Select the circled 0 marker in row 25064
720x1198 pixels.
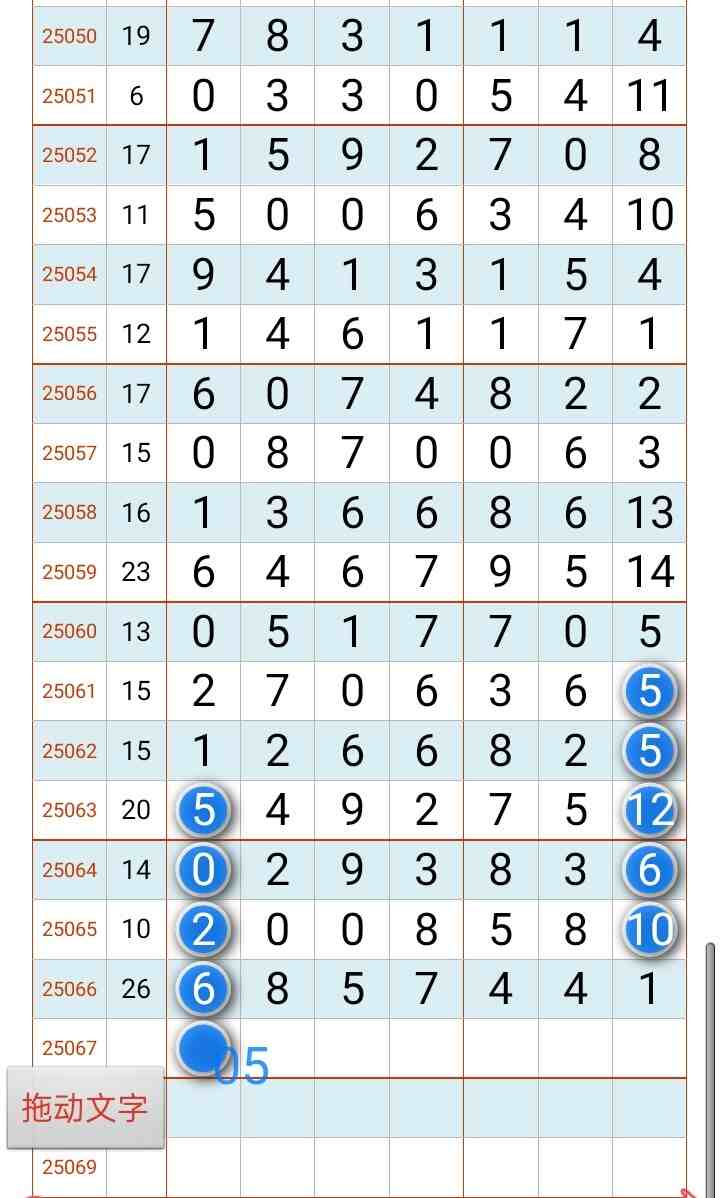(204, 870)
